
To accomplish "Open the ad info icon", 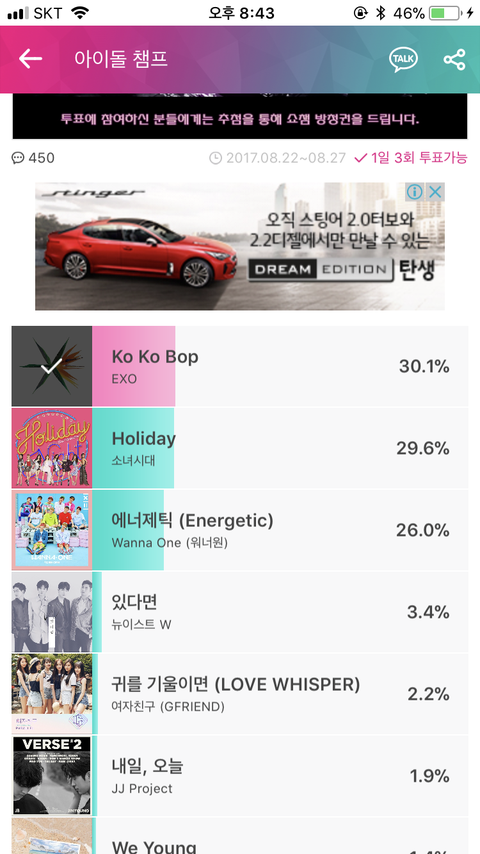I will tap(415, 192).
